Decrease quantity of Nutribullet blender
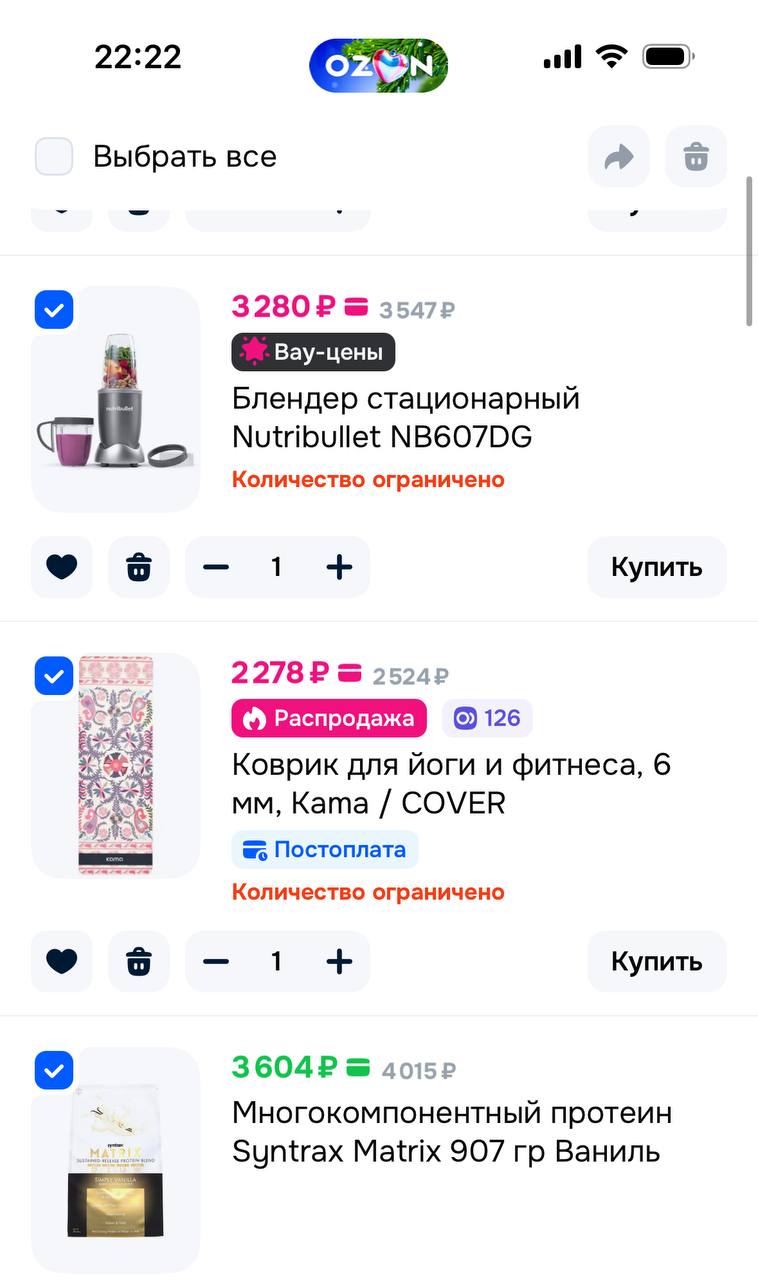Screen dimensions: 758x1280 click(216, 568)
